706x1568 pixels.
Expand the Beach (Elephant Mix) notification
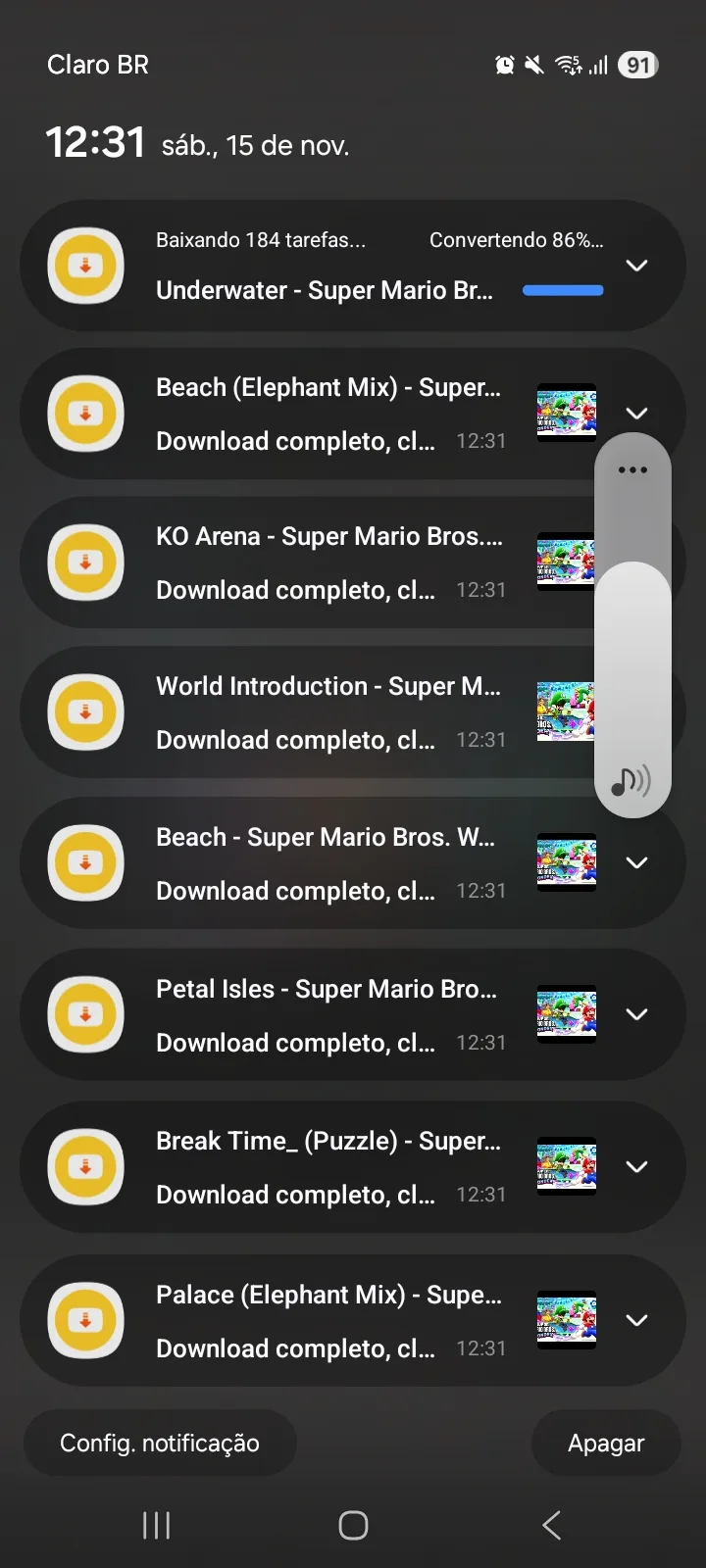(636, 413)
